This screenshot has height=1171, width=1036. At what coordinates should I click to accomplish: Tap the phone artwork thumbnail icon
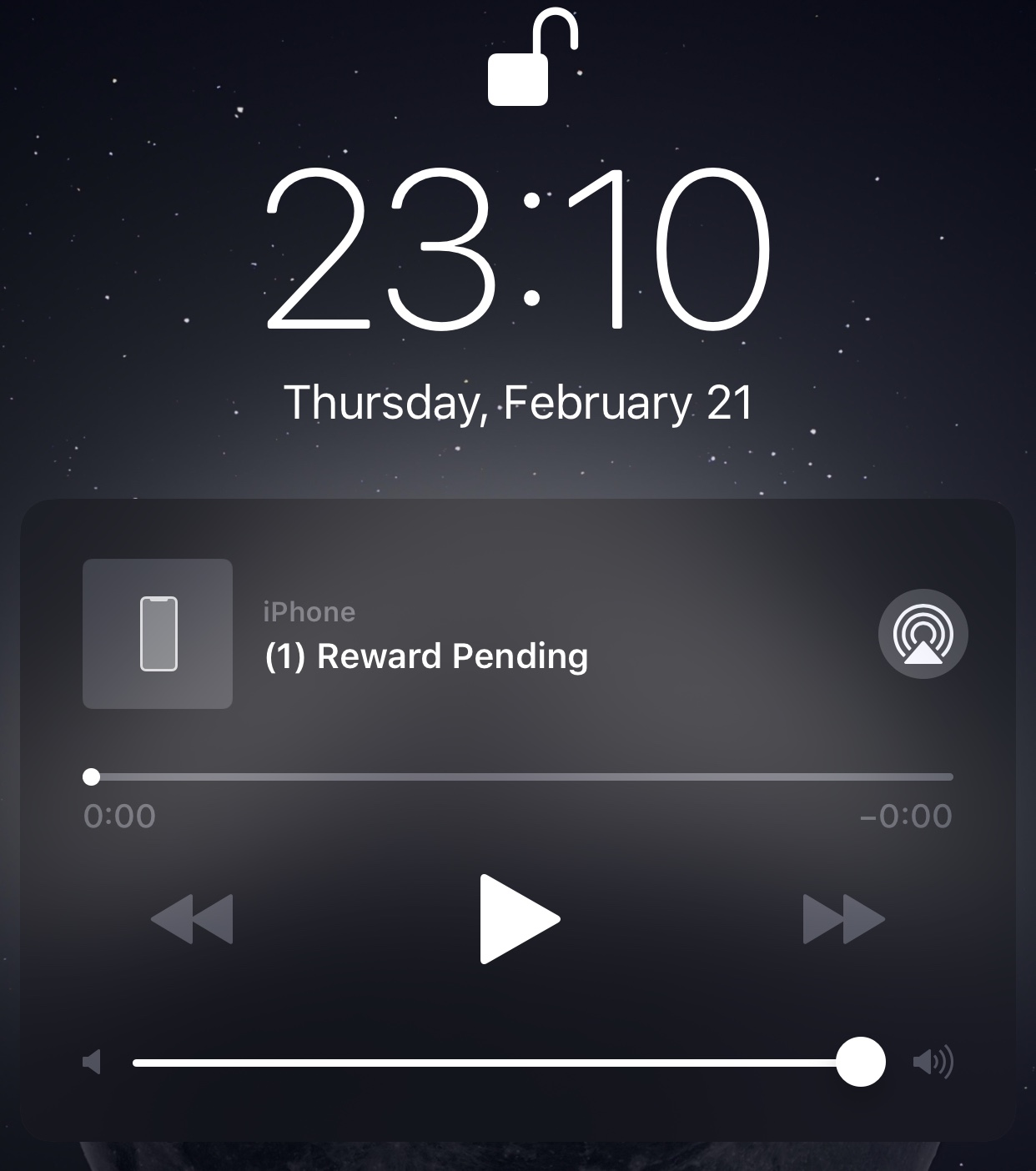(157, 634)
